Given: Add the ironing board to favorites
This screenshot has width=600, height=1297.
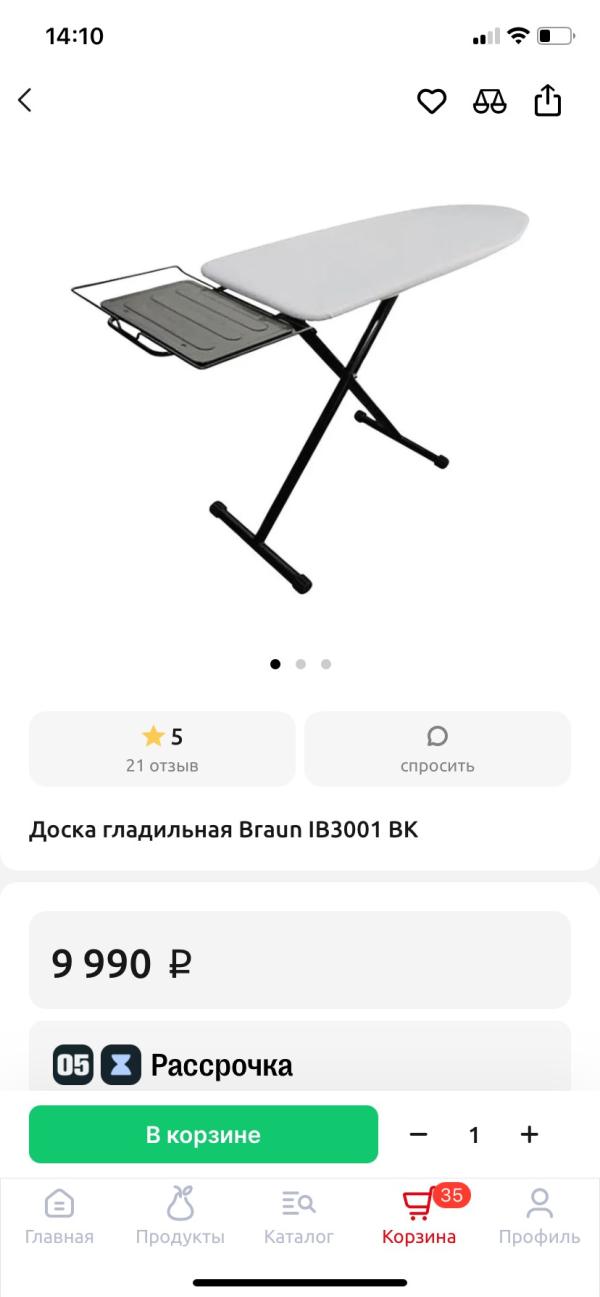Looking at the screenshot, I should point(431,101).
